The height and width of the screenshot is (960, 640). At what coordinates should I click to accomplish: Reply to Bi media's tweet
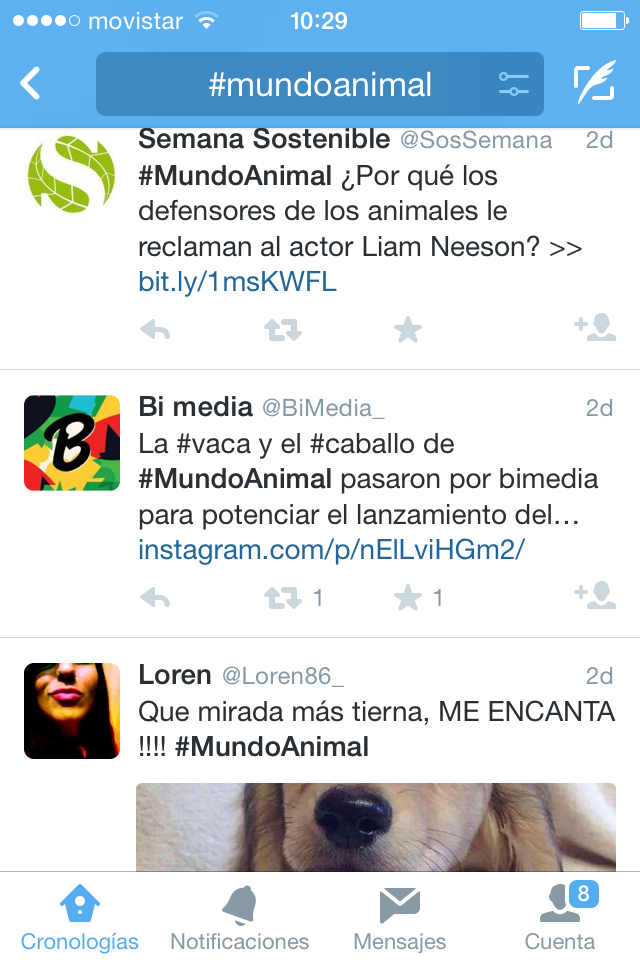[155, 598]
